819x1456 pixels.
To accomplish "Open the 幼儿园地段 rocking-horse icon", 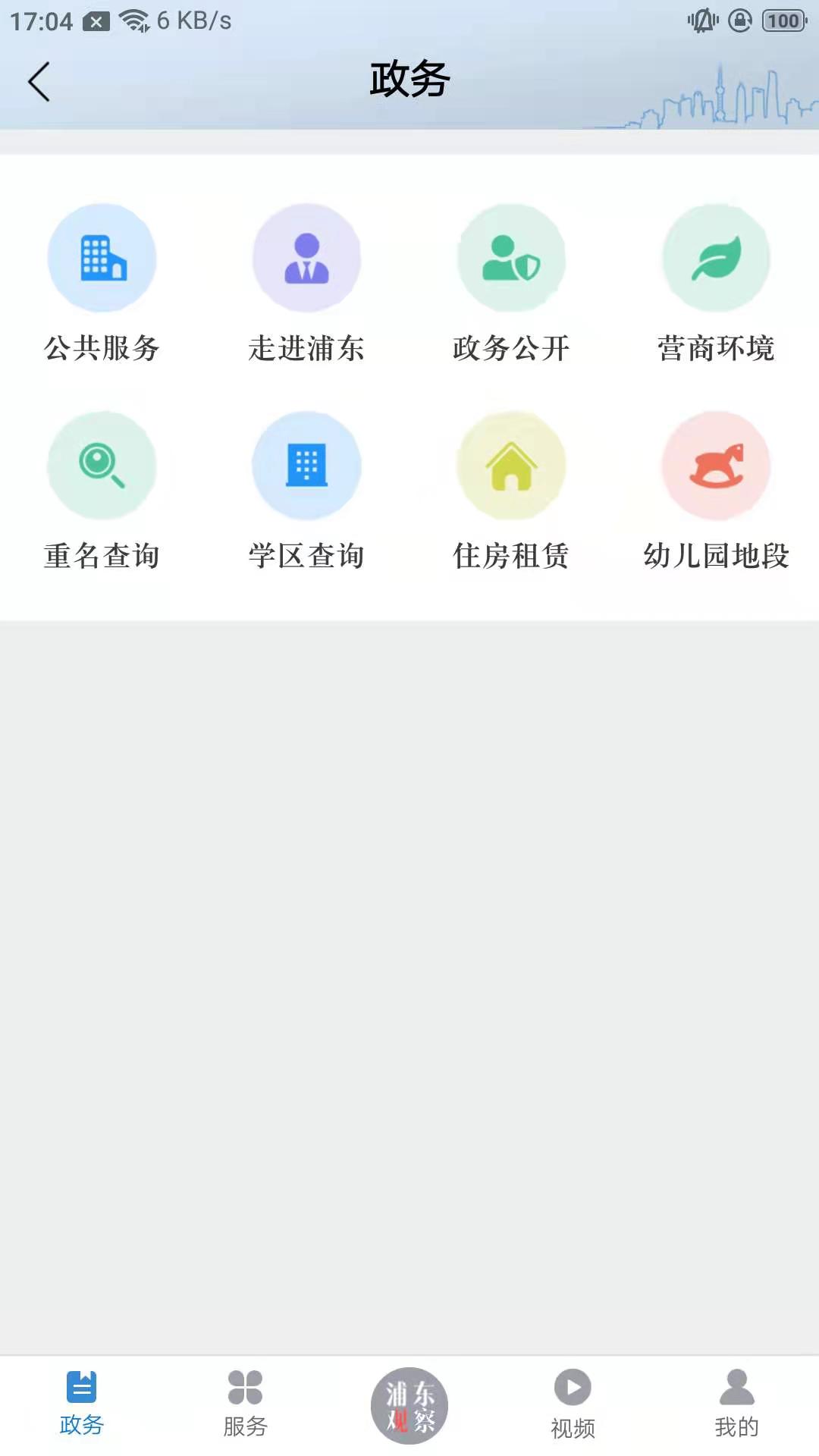I will pyautogui.click(x=715, y=466).
